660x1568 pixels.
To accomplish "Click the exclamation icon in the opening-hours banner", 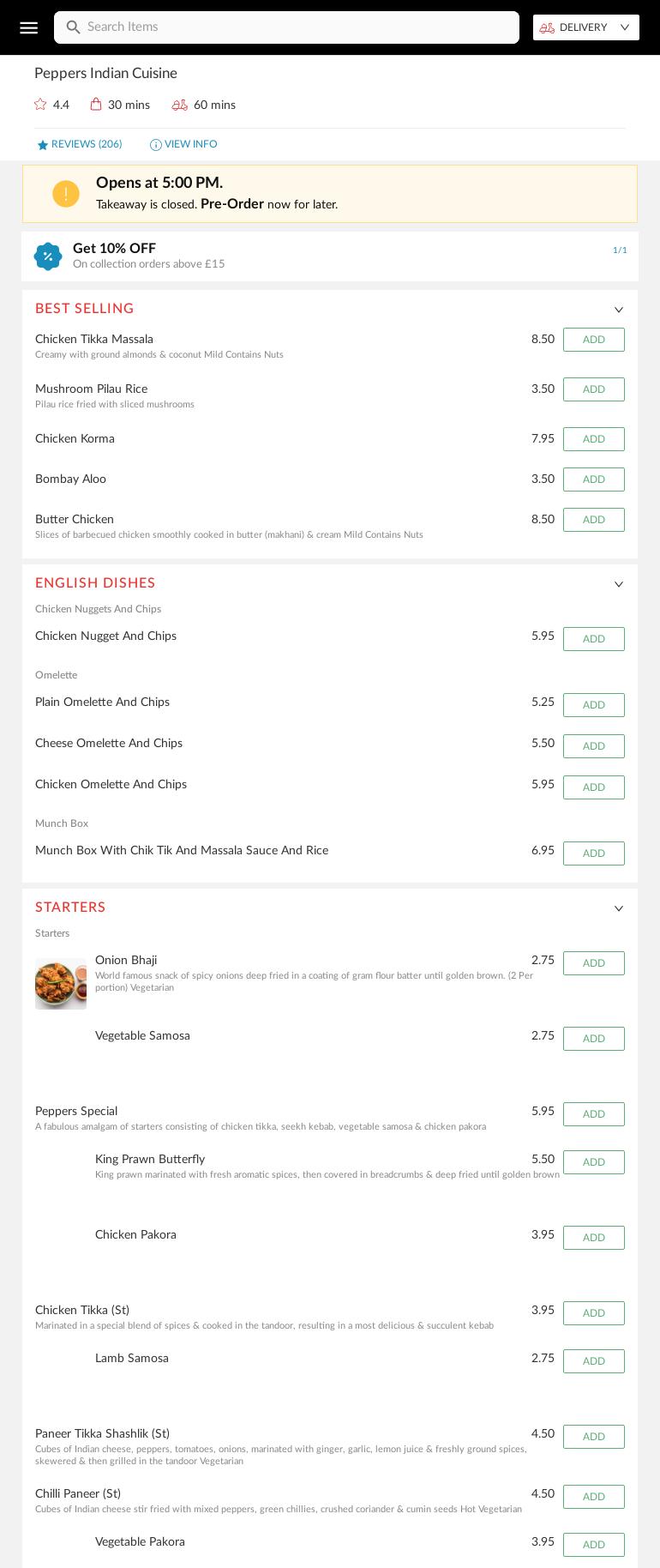I will tap(66, 194).
